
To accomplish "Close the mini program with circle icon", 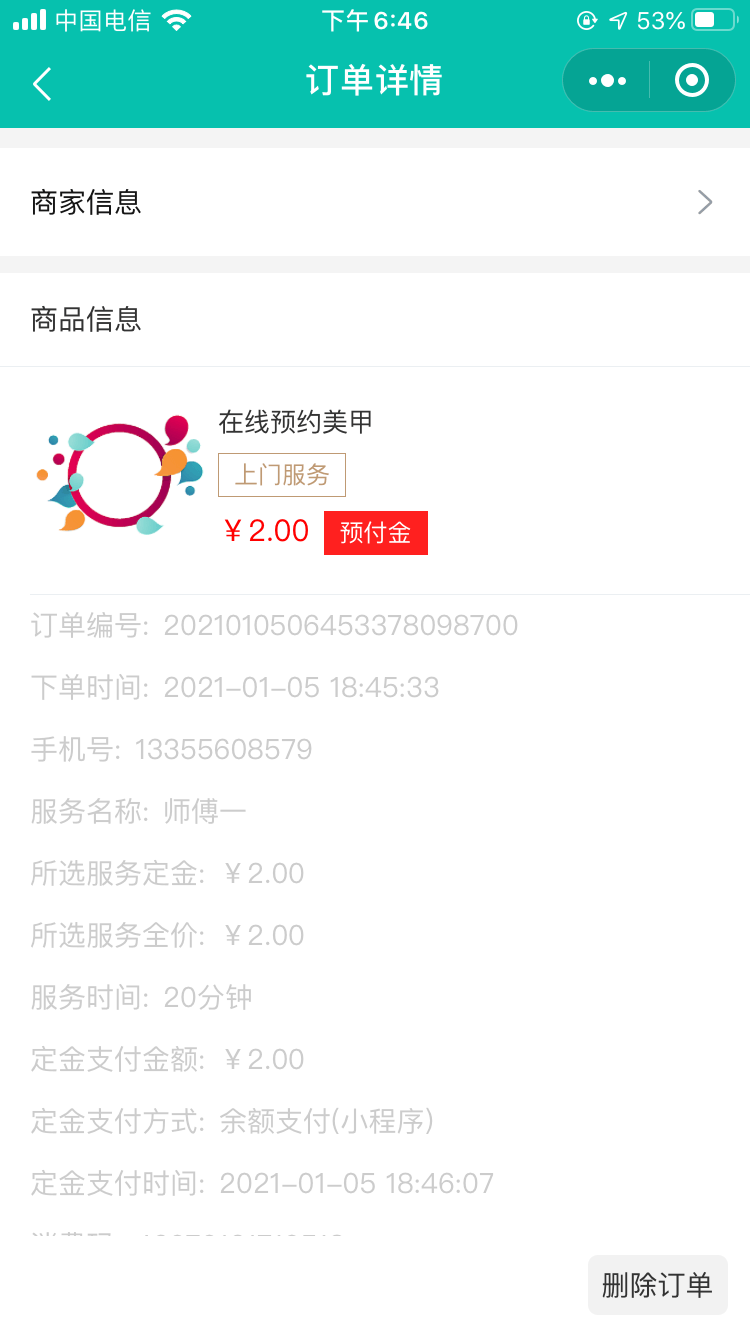I will (691, 81).
